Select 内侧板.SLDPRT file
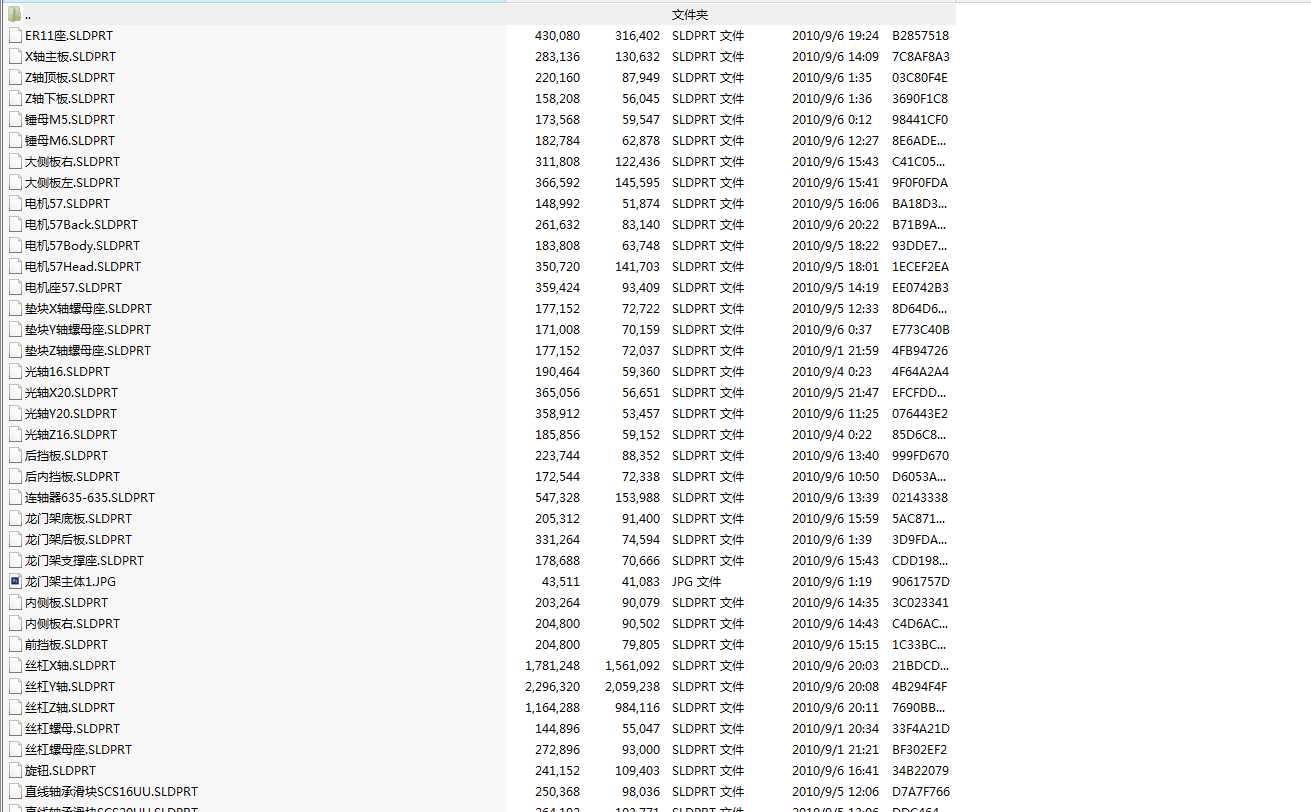This screenshot has width=1311, height=812. pyautogui.click(x=66, y=602)
